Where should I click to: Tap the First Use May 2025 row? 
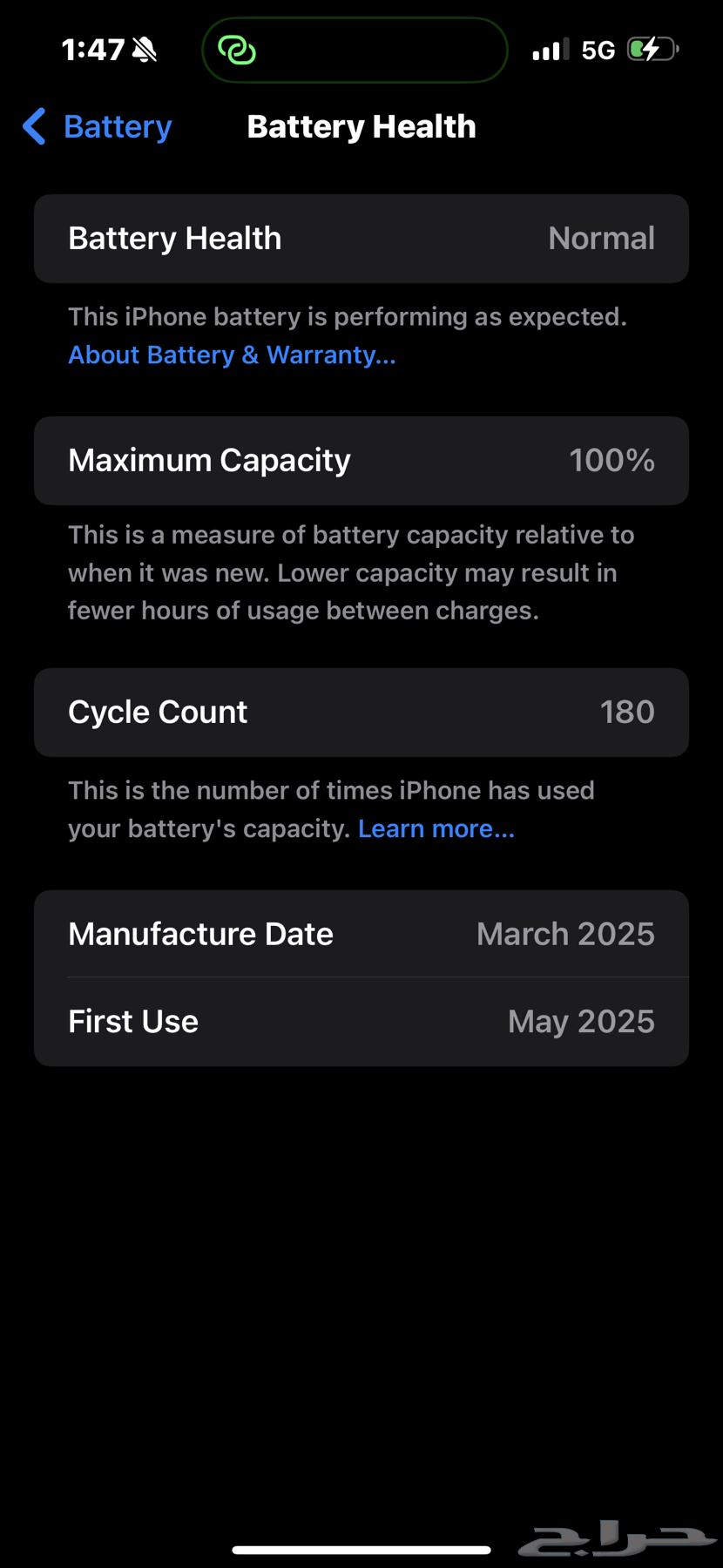pos(361,1021)
